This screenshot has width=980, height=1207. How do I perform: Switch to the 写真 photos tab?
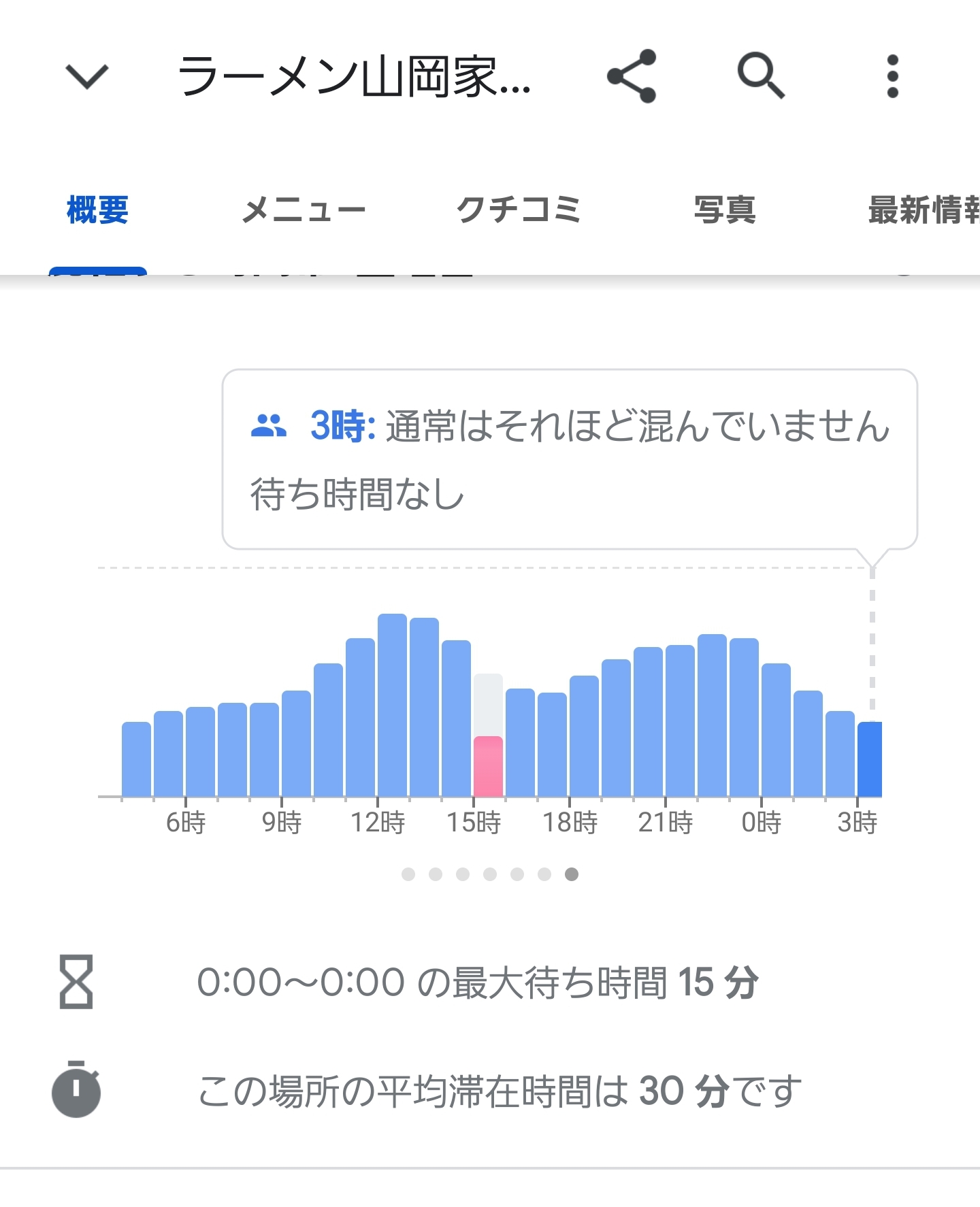coord(725,210)
